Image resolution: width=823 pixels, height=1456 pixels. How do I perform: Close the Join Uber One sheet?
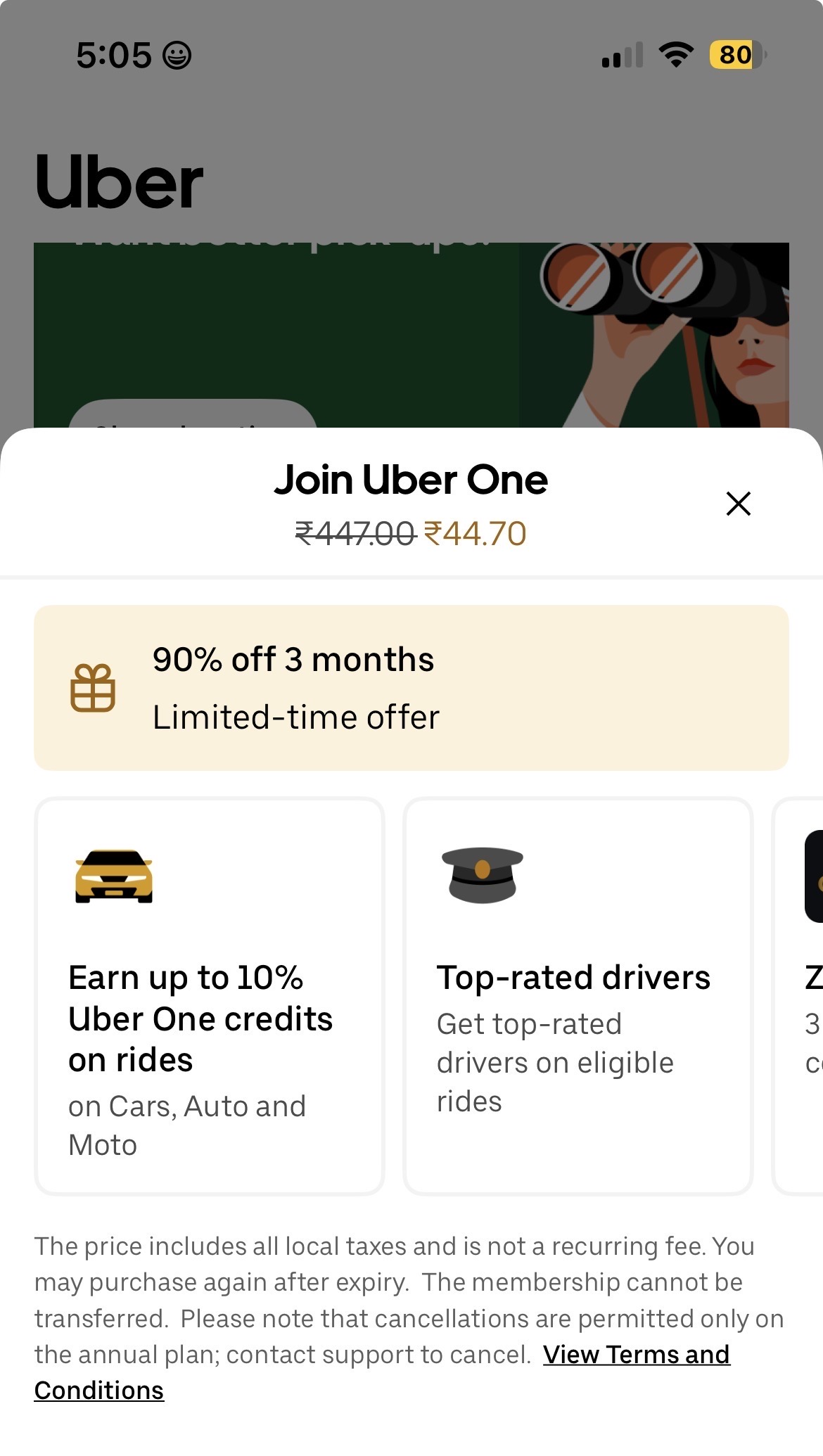(x=738, y=504)
